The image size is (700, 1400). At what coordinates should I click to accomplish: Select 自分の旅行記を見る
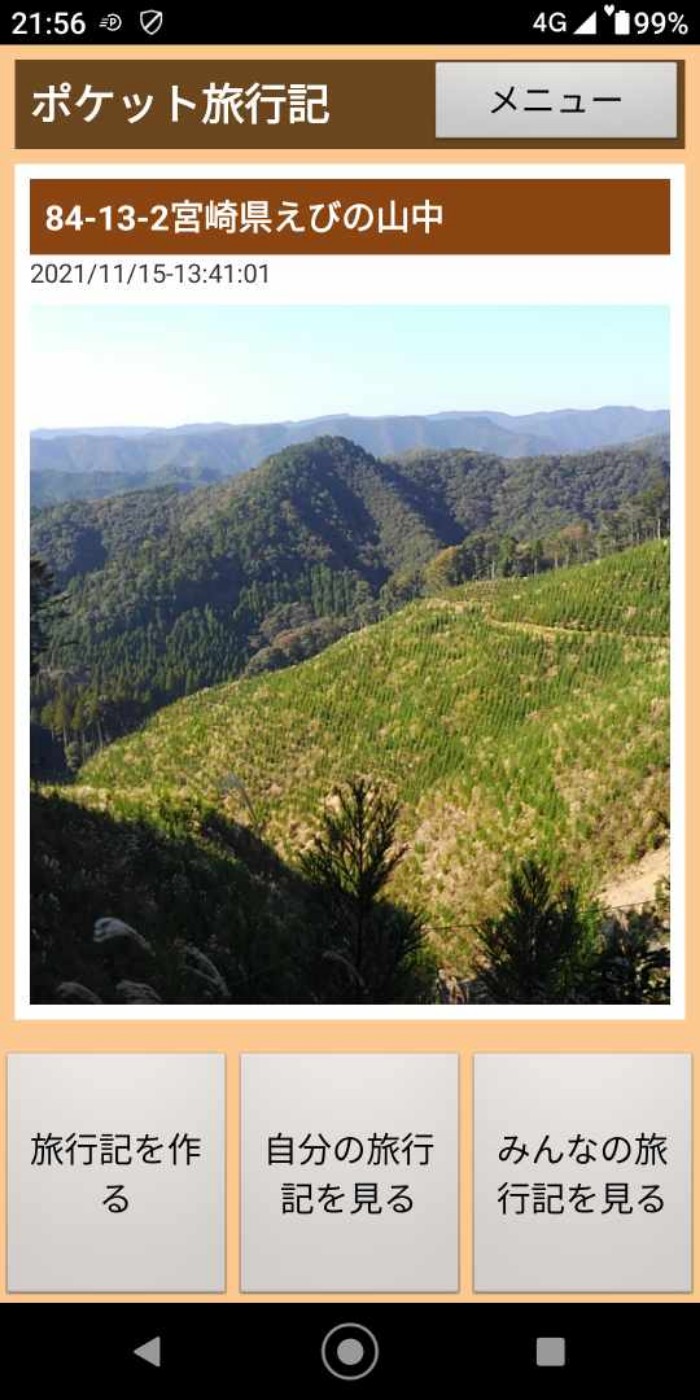(349, 1173)
